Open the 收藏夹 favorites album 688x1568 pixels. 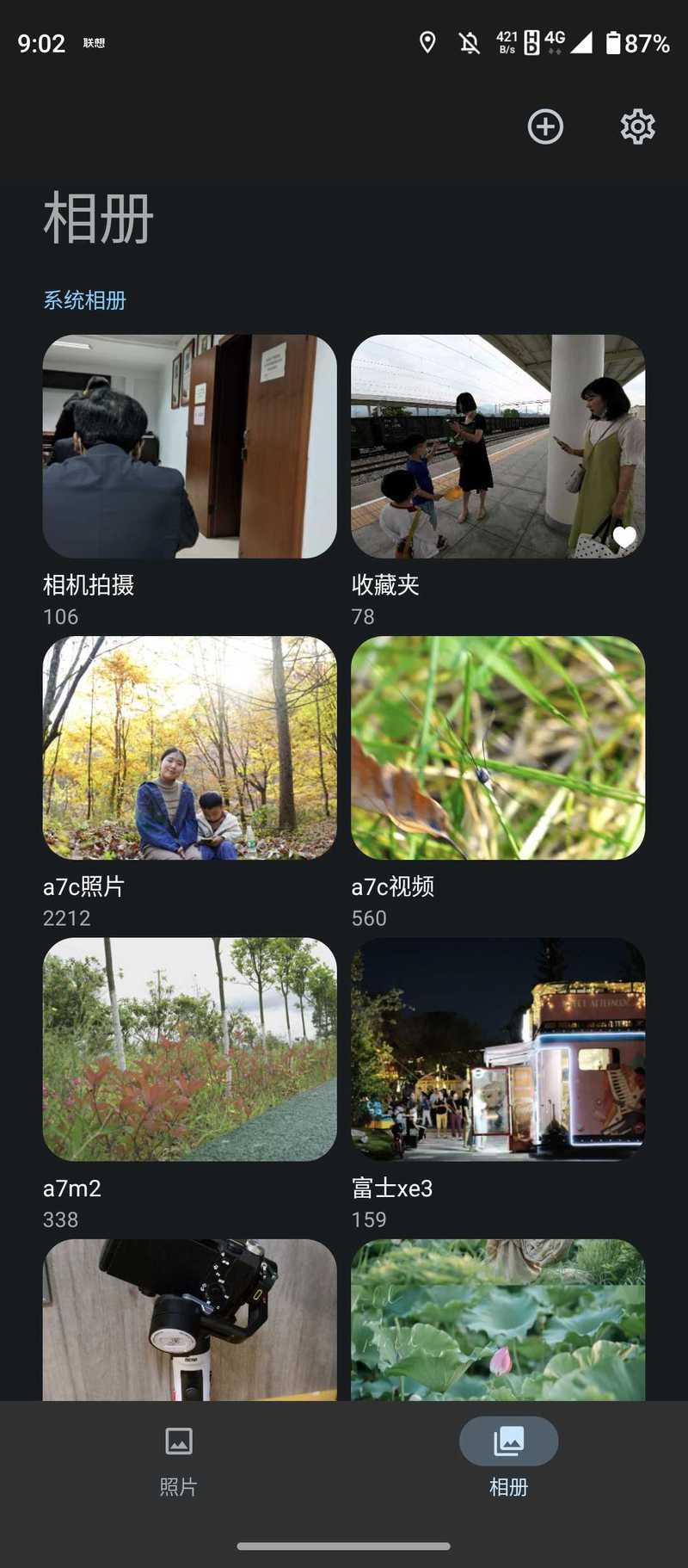coord(498,447)
